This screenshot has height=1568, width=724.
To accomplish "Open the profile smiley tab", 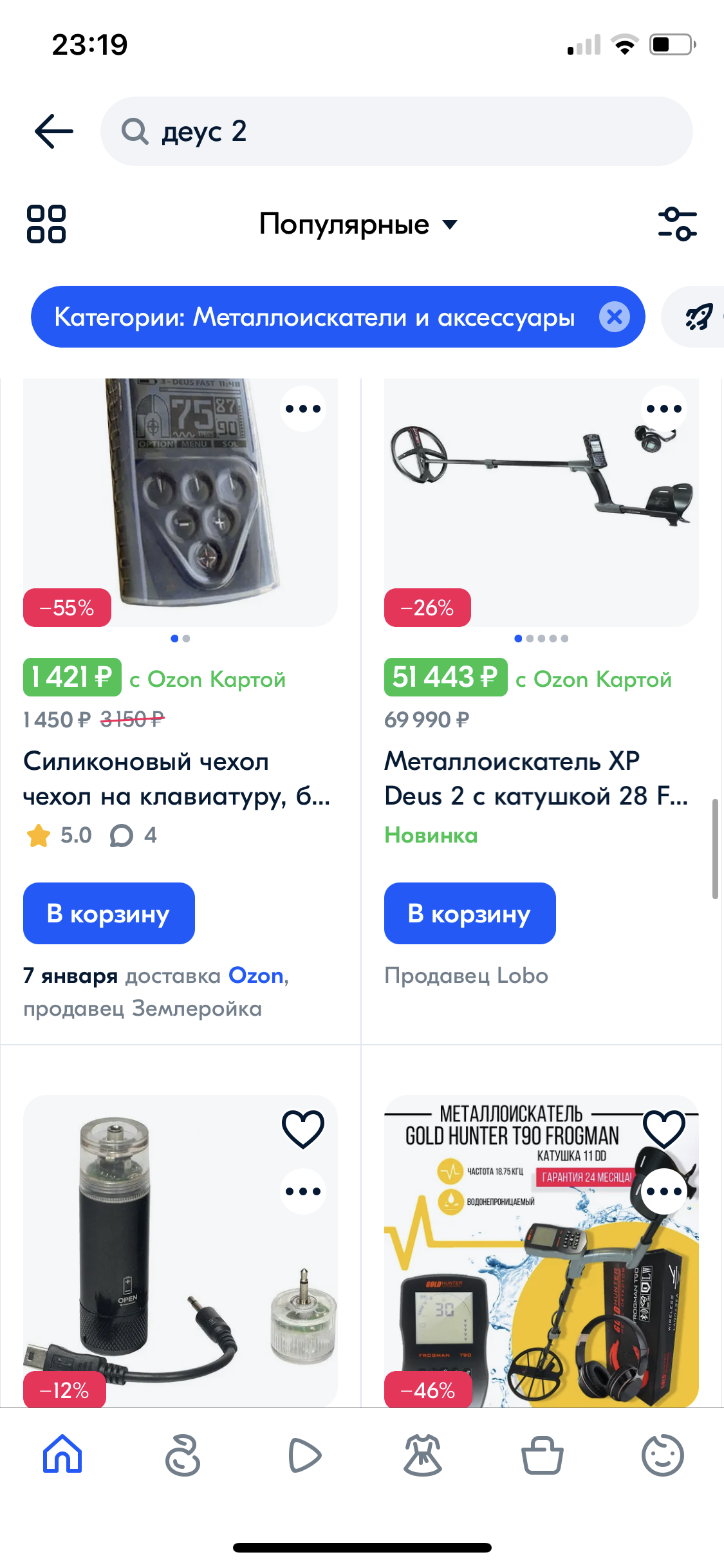I will [x=663, y=1455].
